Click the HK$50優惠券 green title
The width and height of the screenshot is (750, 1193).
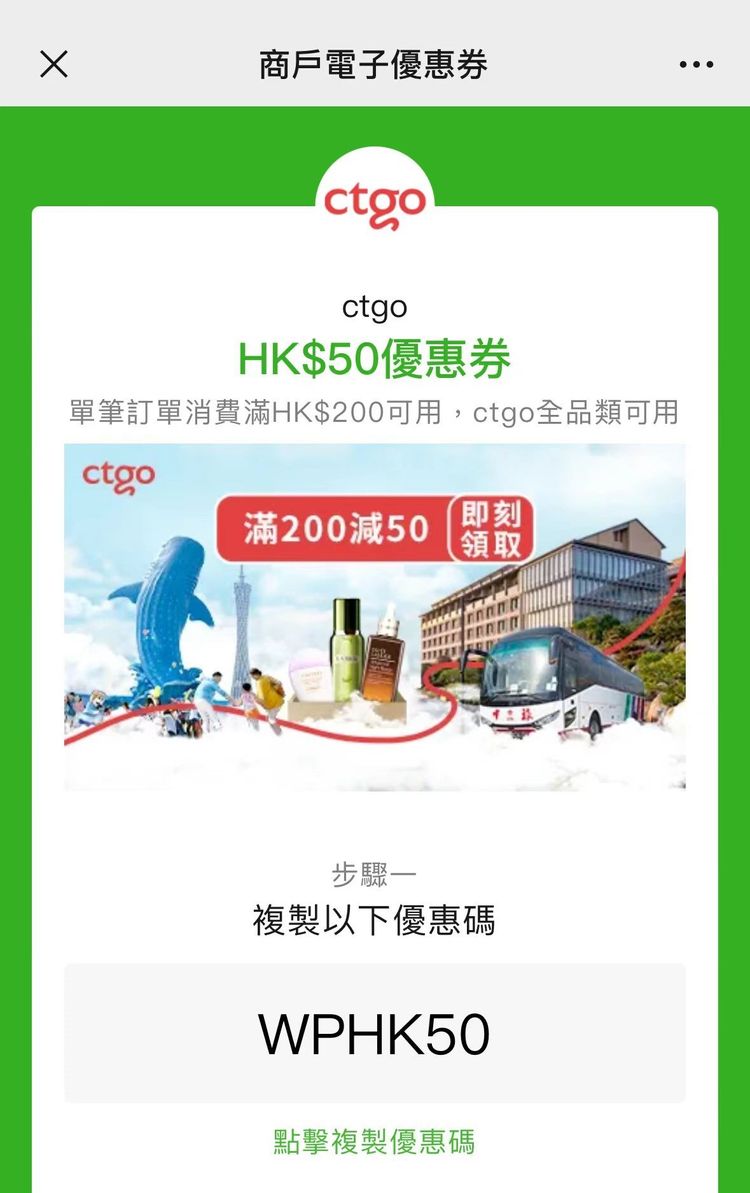[375, 357]
